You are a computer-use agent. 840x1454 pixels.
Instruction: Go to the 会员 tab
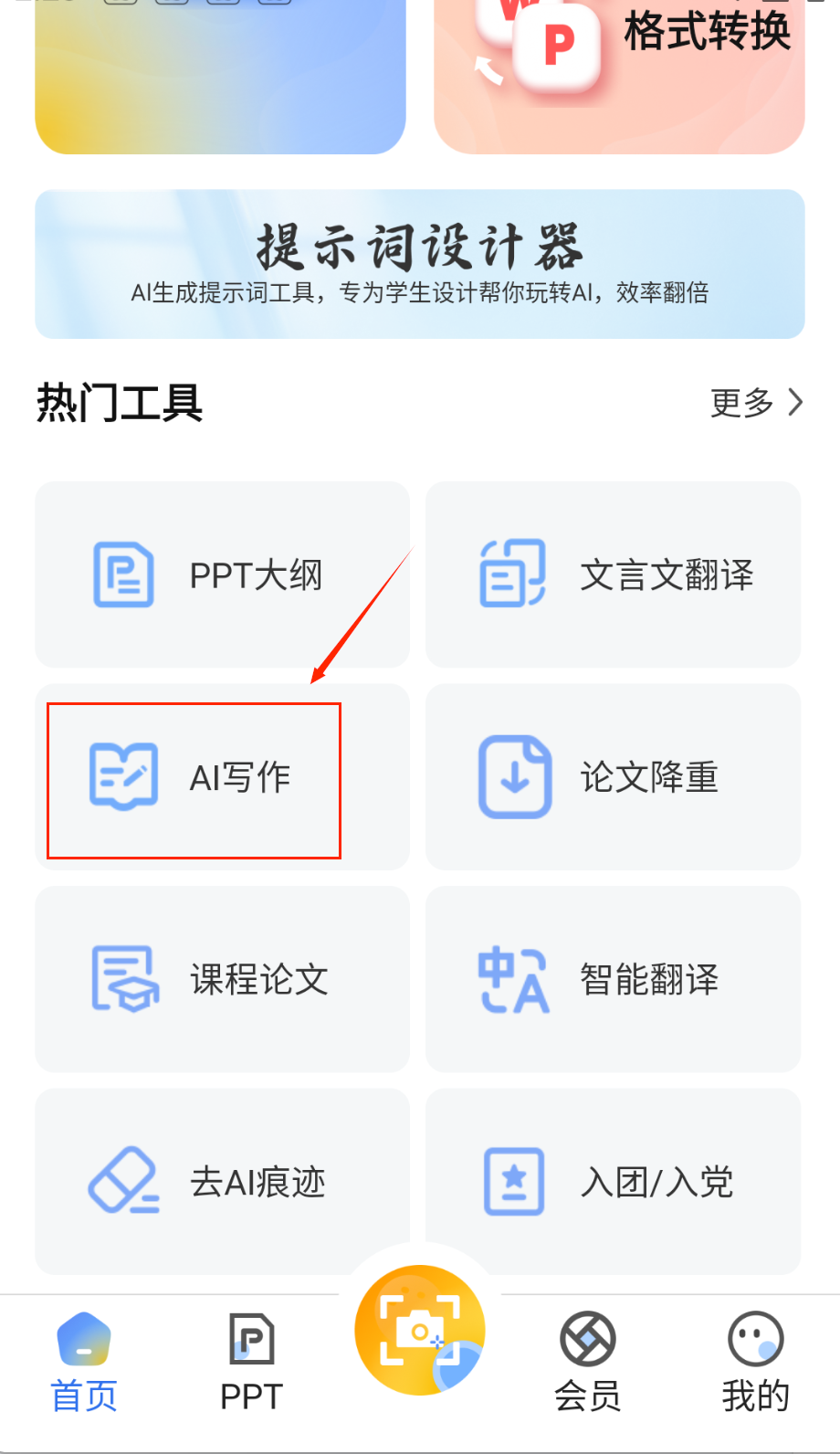pyautogui.click(x=588, y=1362)
